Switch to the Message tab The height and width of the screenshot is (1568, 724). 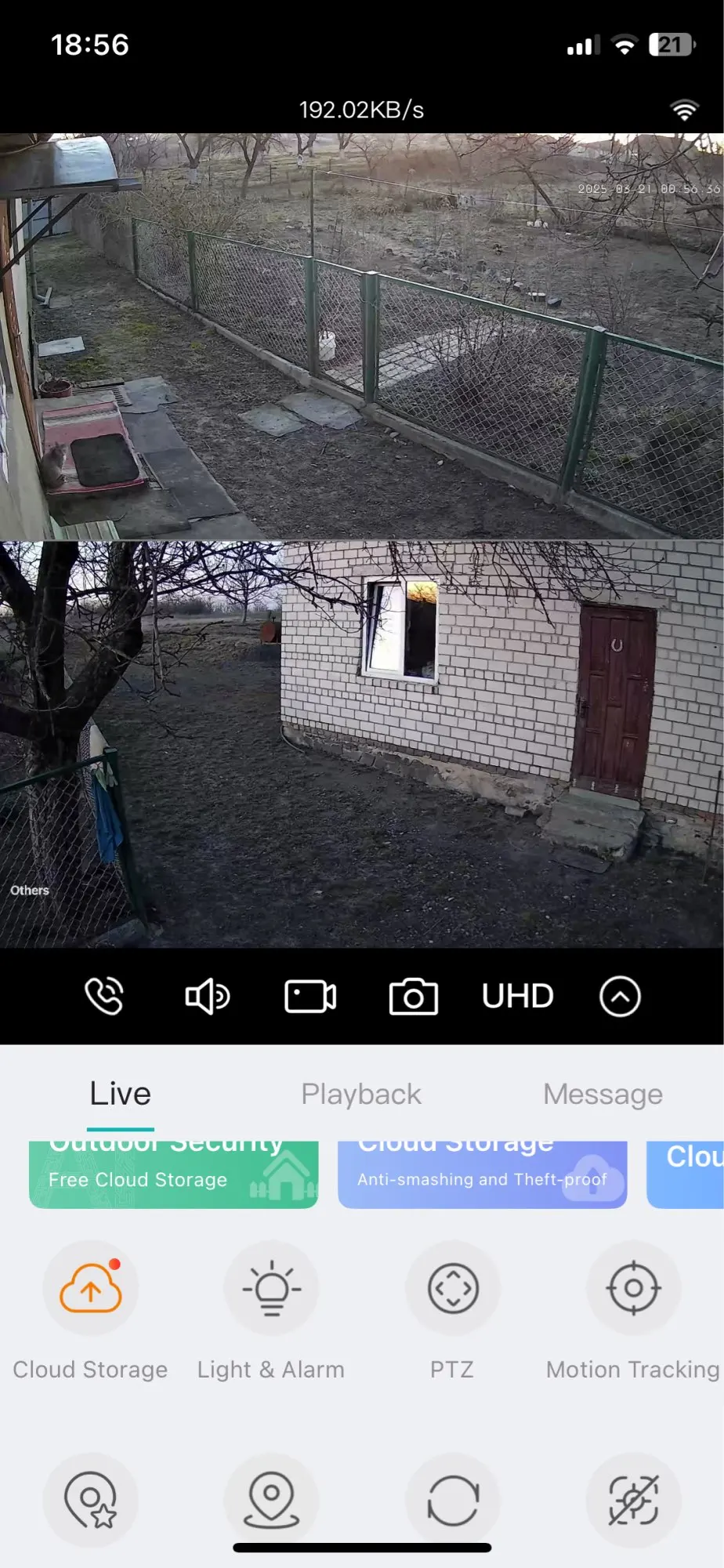point(603,1094)
